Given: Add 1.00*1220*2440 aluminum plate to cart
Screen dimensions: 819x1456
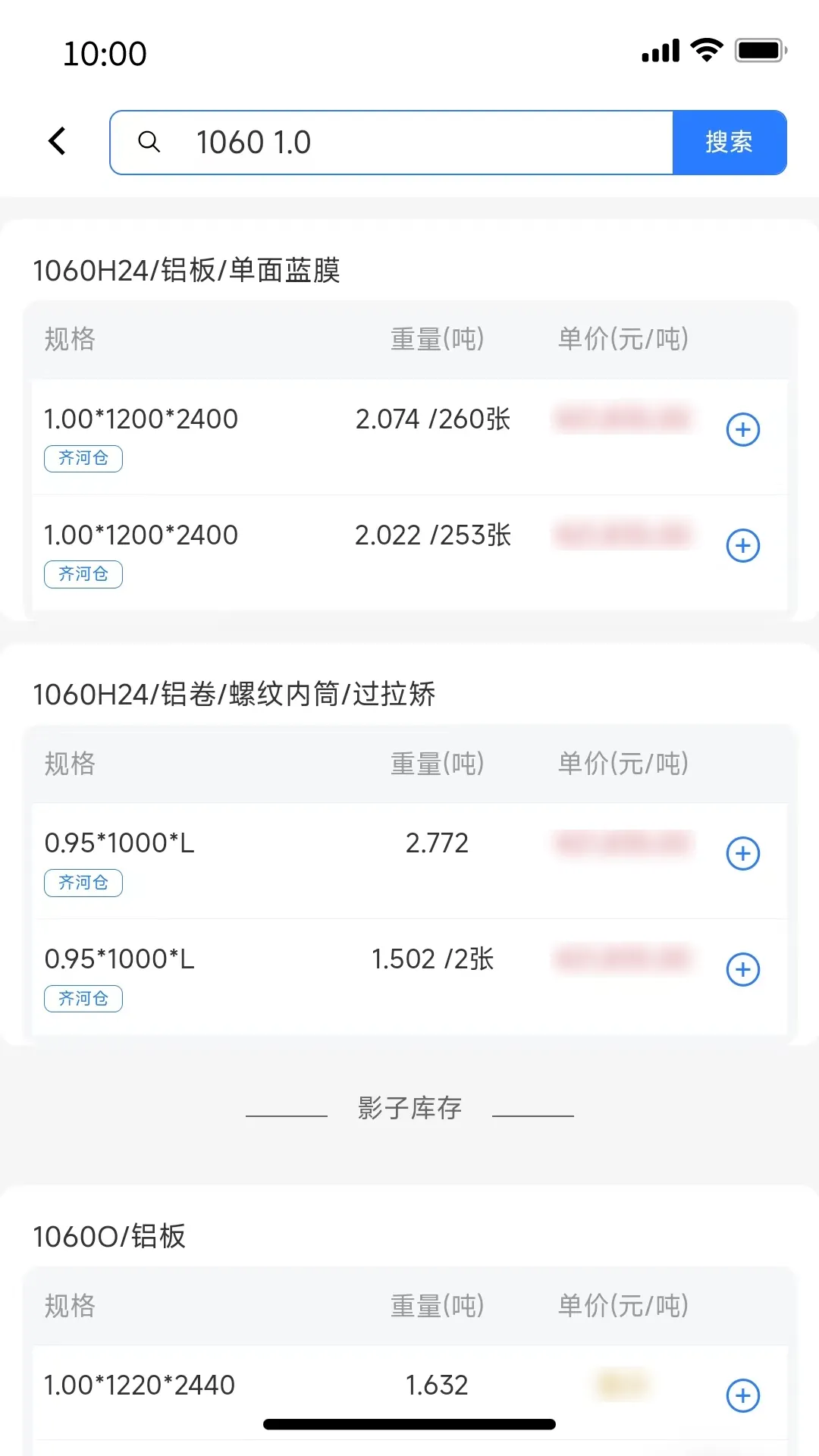Looking at the screenshot, I should 743,1395.
